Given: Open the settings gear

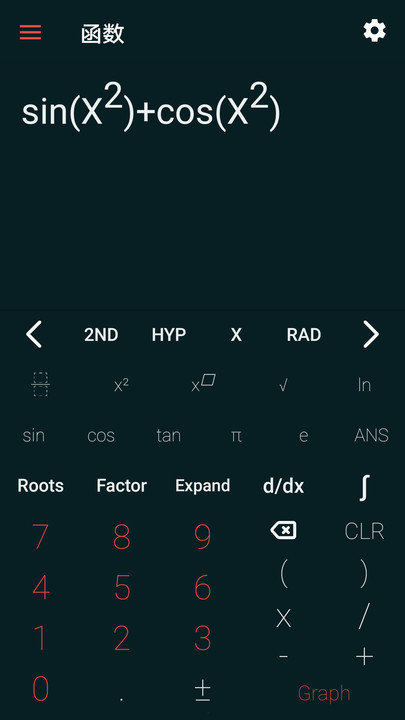Looking at the screenshot, I should (375, 31).
